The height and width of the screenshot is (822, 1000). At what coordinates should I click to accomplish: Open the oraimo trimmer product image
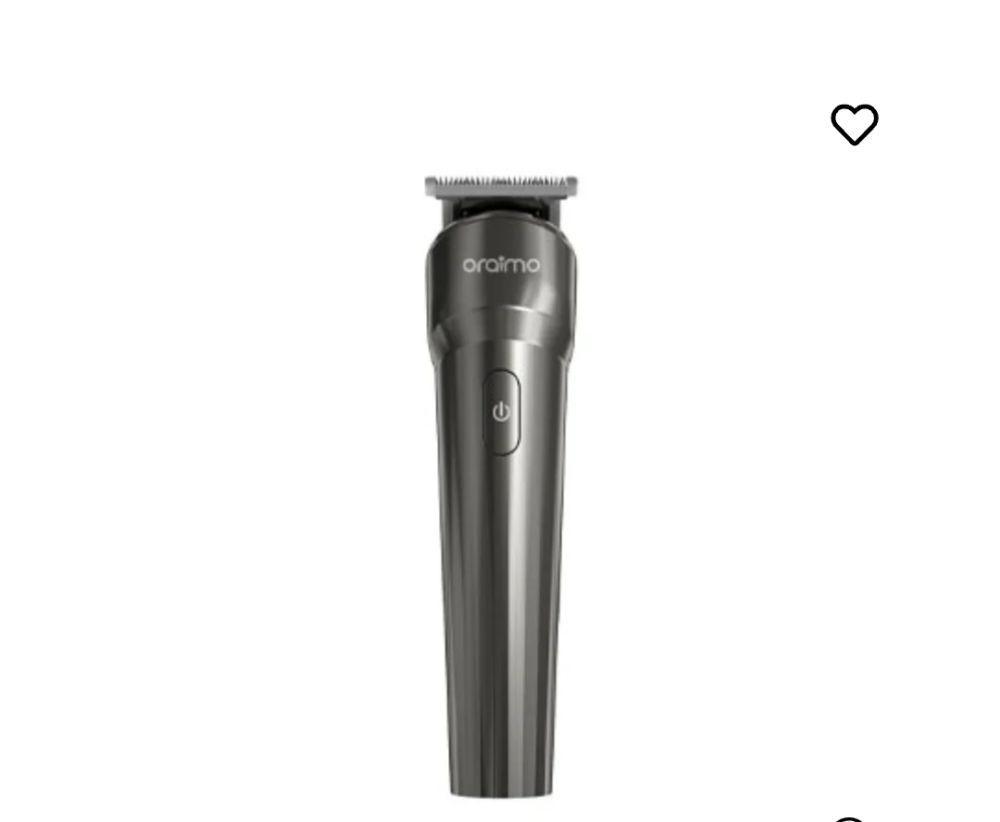500,480
